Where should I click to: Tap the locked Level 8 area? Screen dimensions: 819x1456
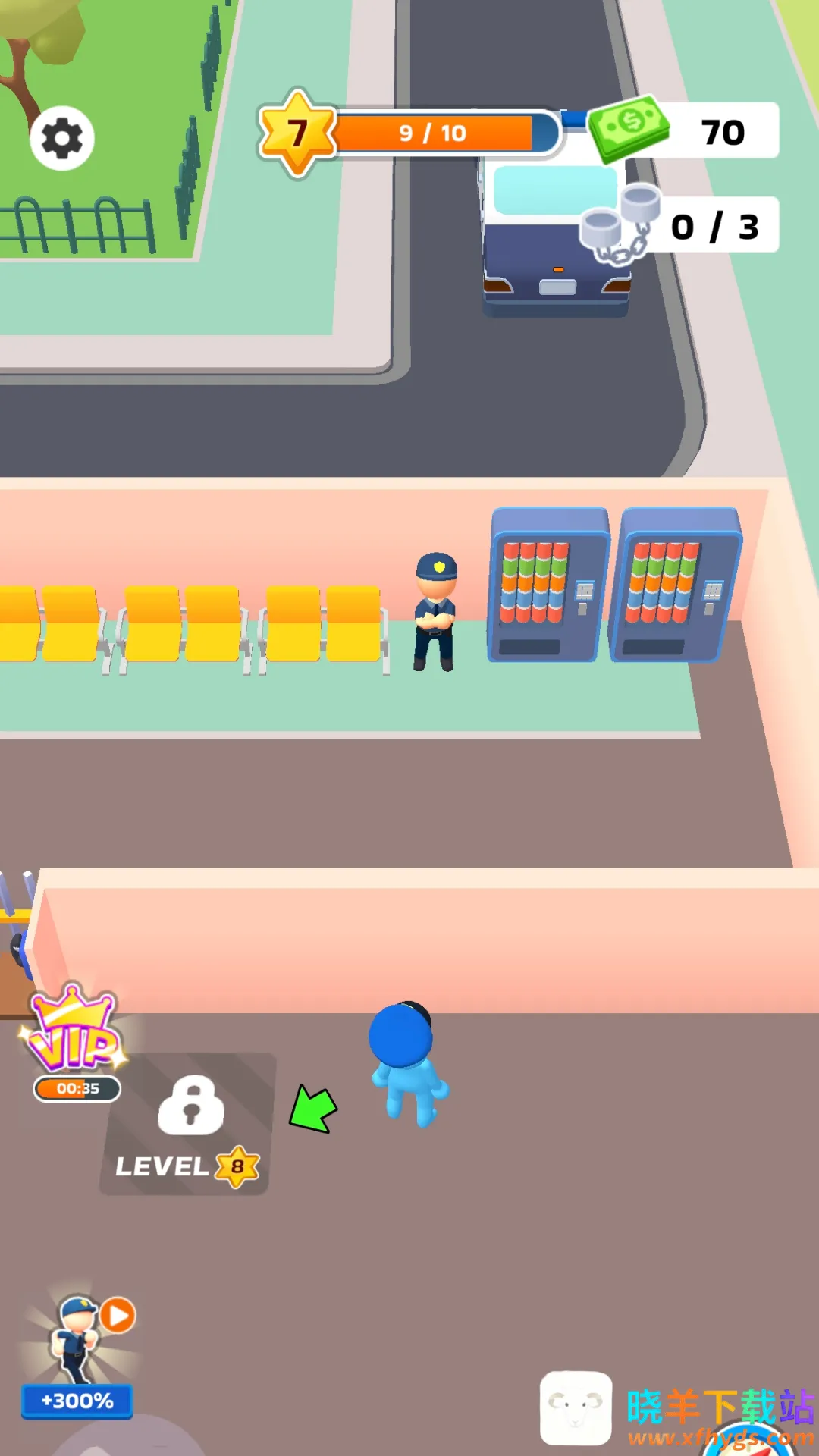tap(187, 1124)
